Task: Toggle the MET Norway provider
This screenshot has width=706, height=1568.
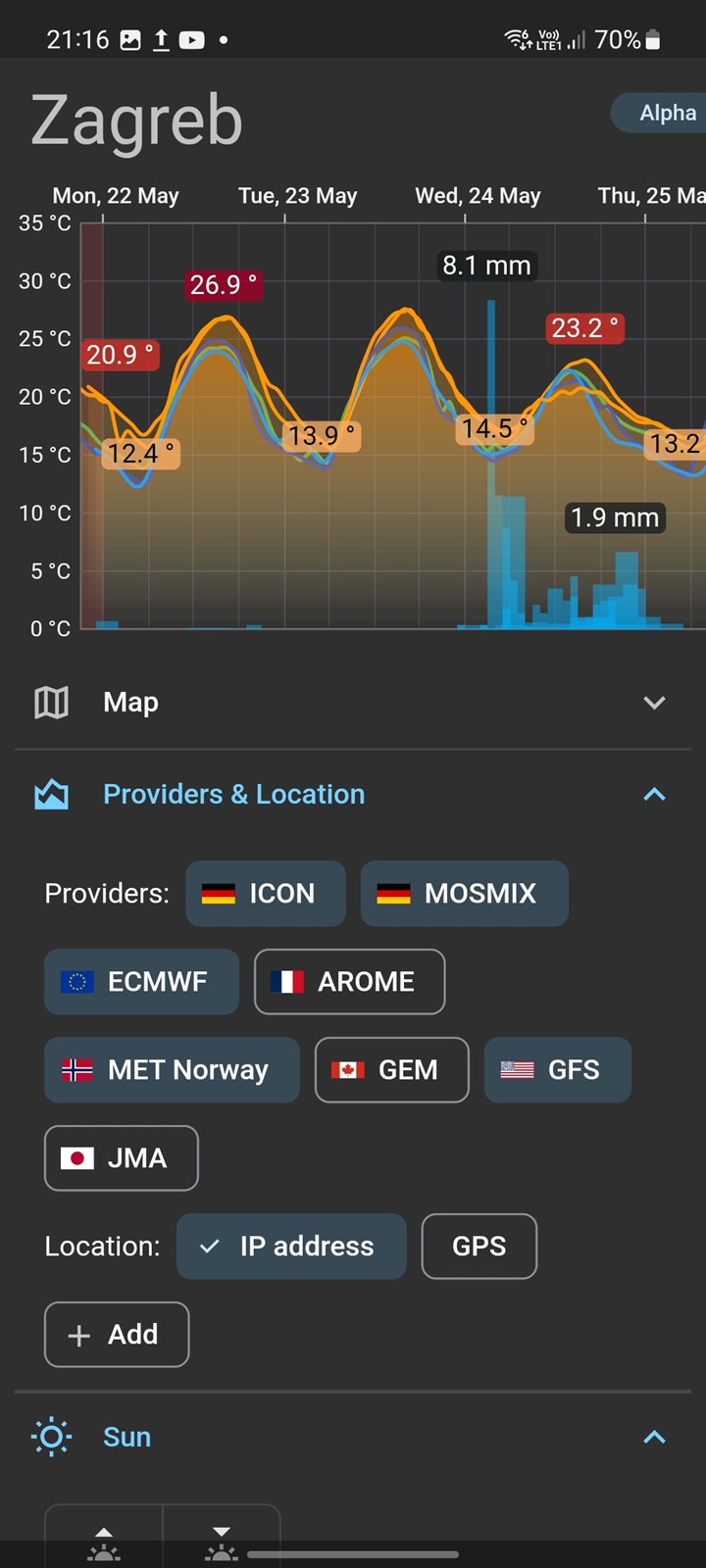Action: click(x=172, y=1070)
